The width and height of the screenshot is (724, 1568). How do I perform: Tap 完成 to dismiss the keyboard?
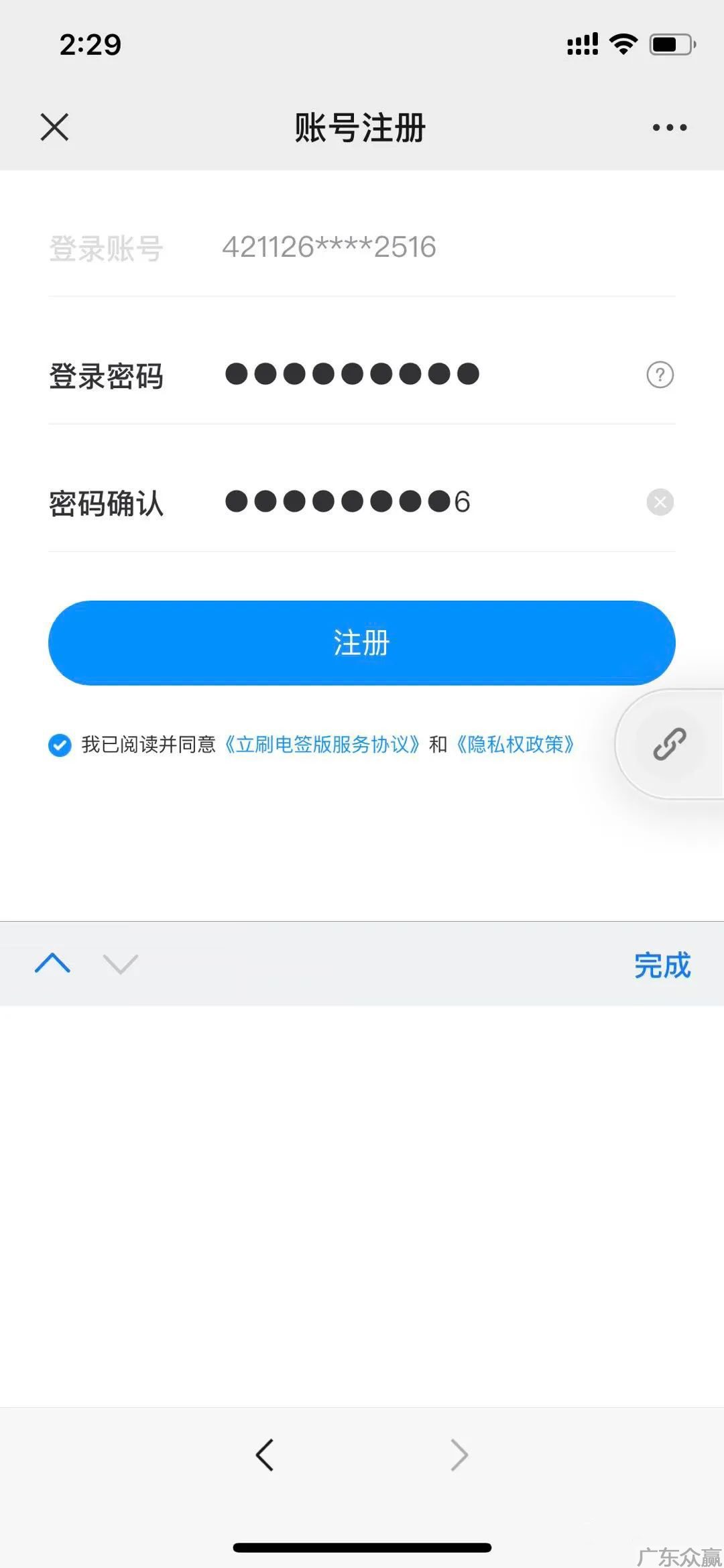662,965
